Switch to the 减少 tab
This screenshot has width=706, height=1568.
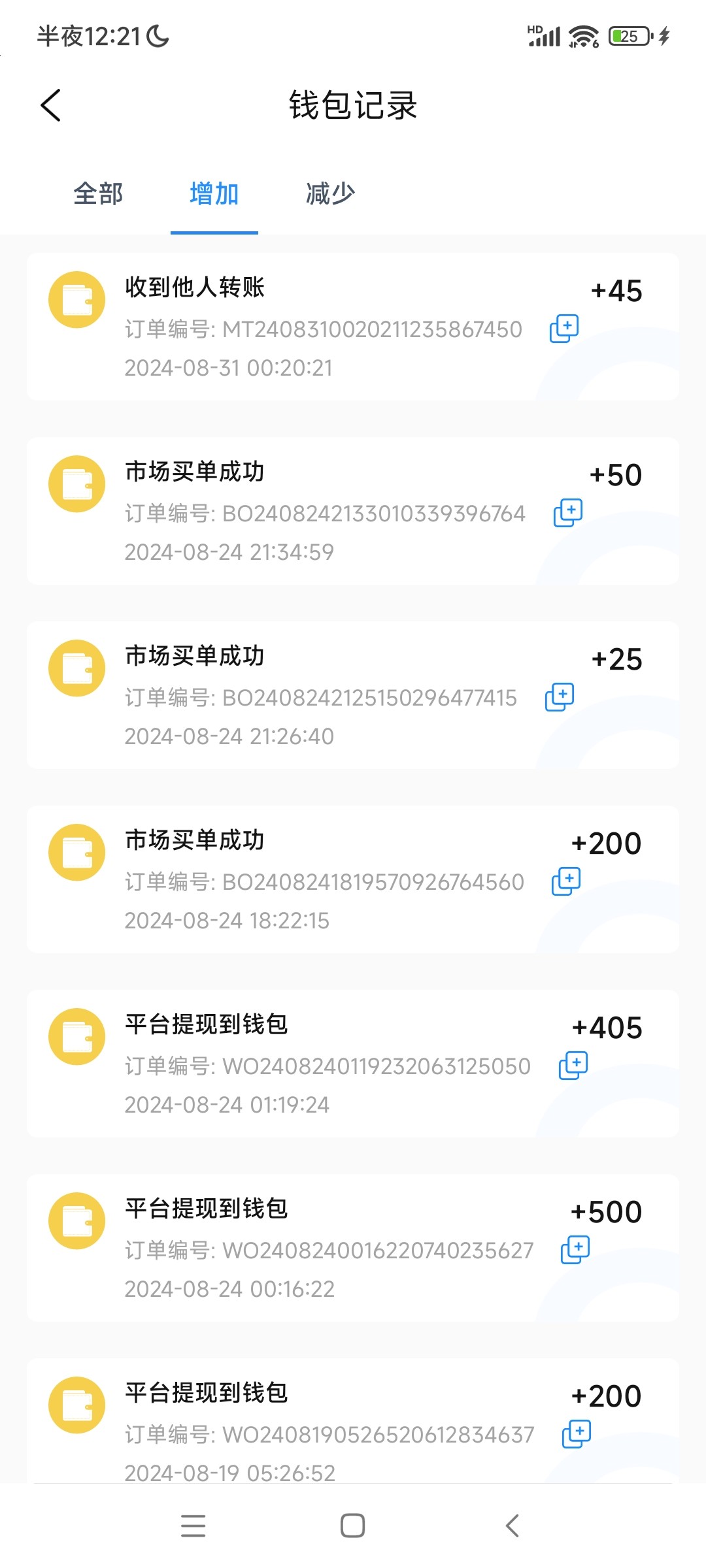click(330, 194)
